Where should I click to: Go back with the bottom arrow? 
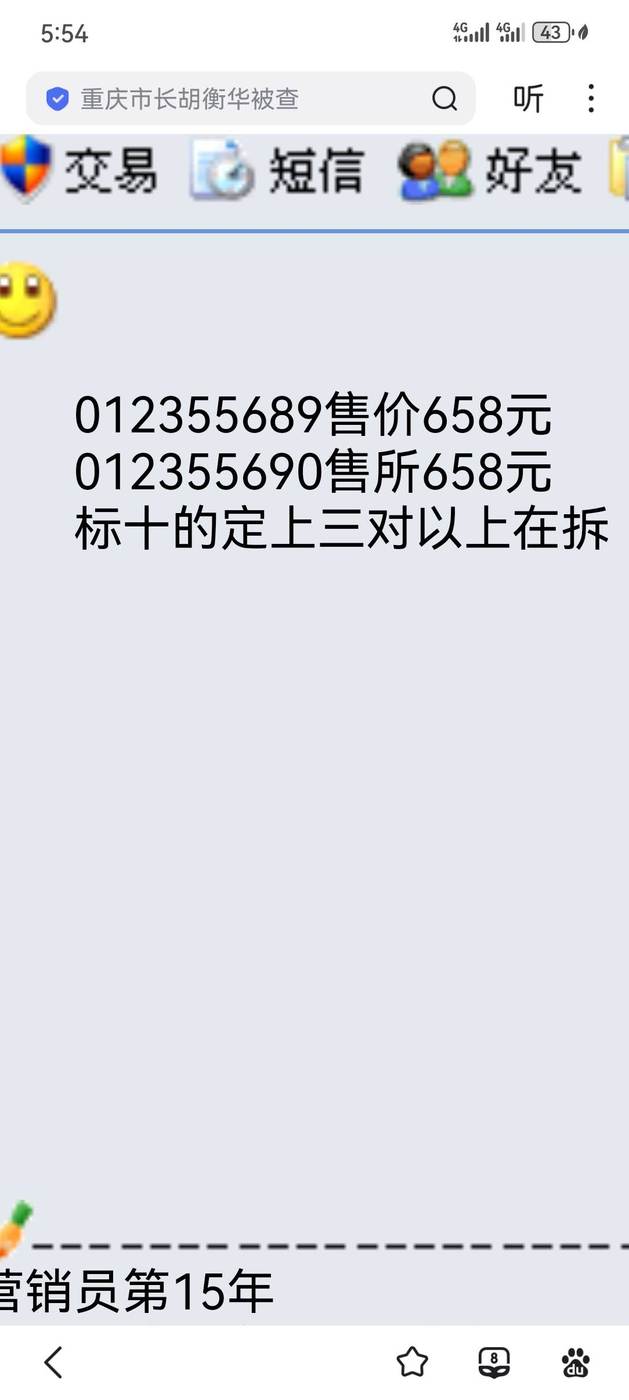54,1361
